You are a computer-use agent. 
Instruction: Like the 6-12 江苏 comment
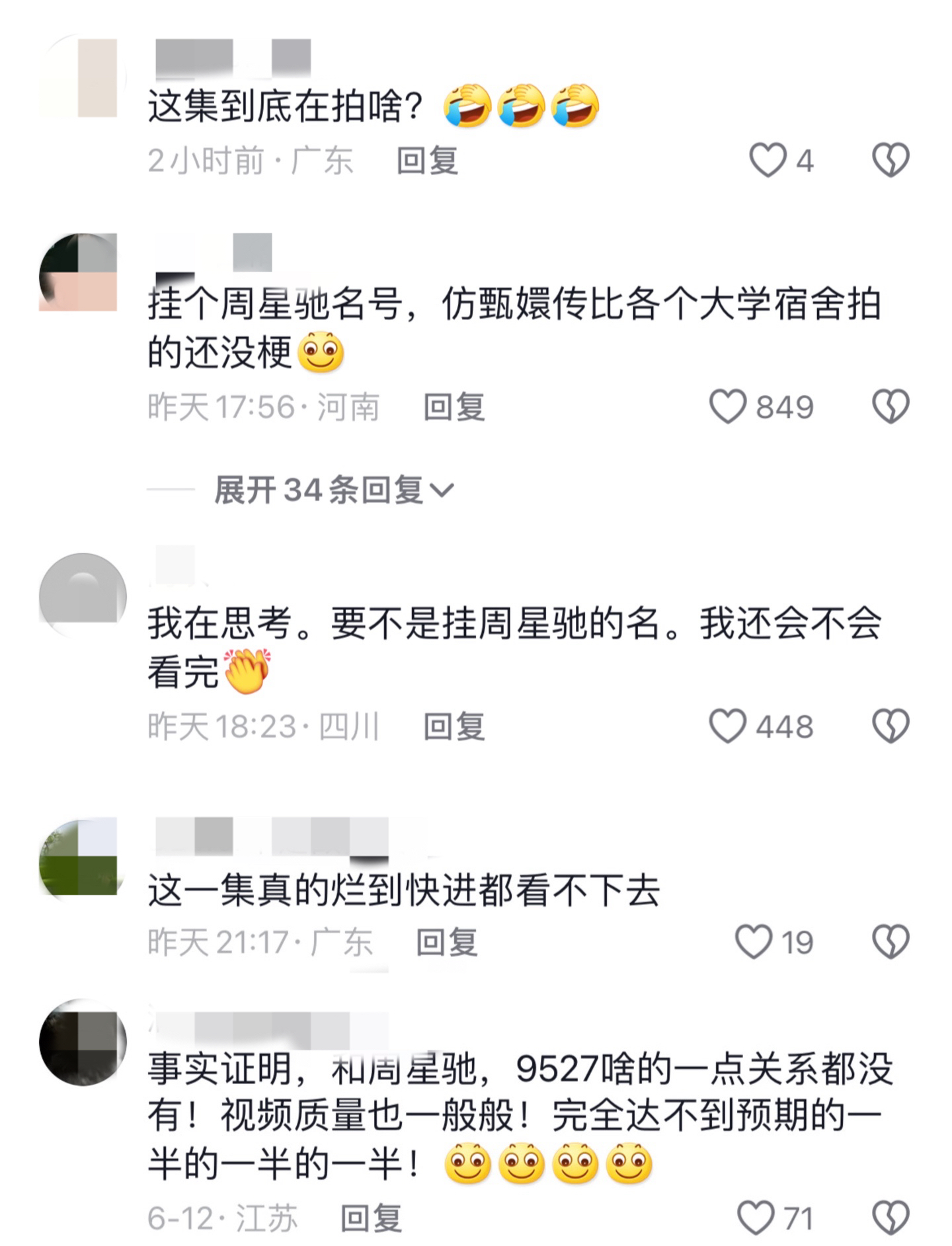[x=756, y=1218]
